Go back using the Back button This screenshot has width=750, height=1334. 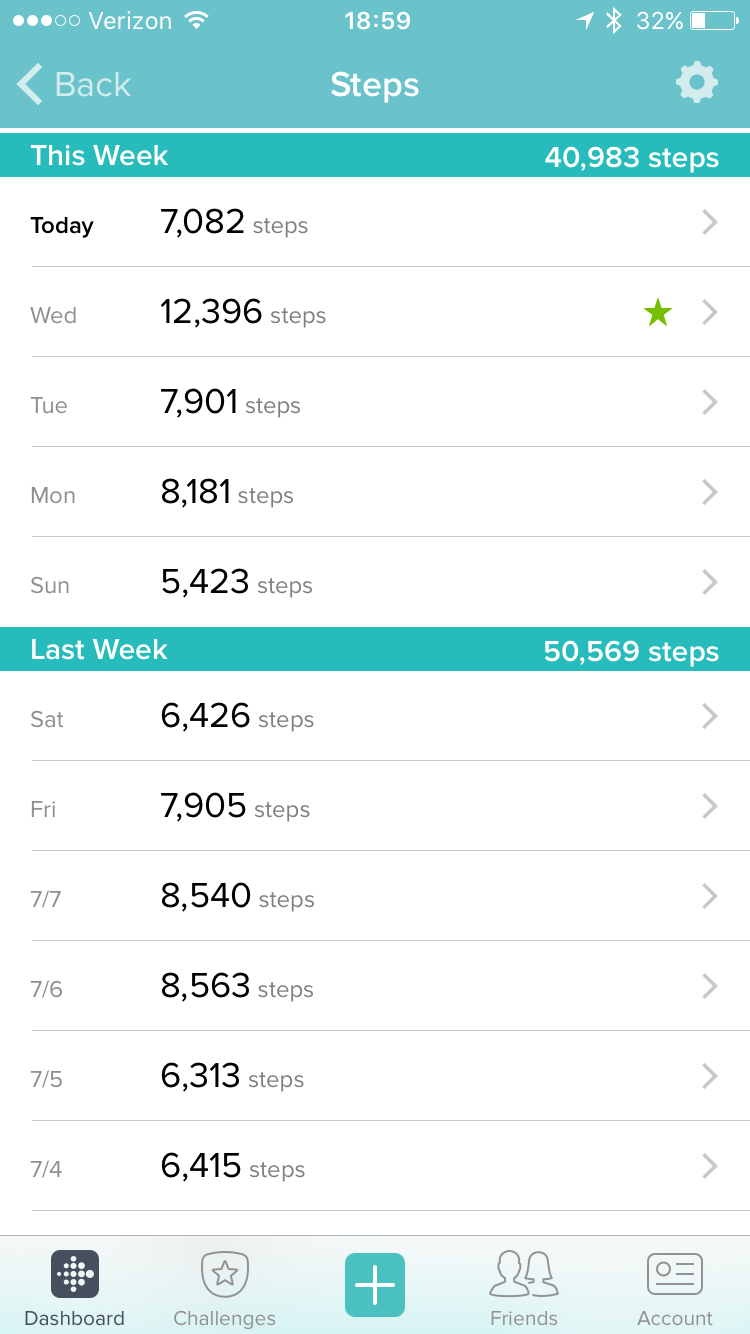74,84
